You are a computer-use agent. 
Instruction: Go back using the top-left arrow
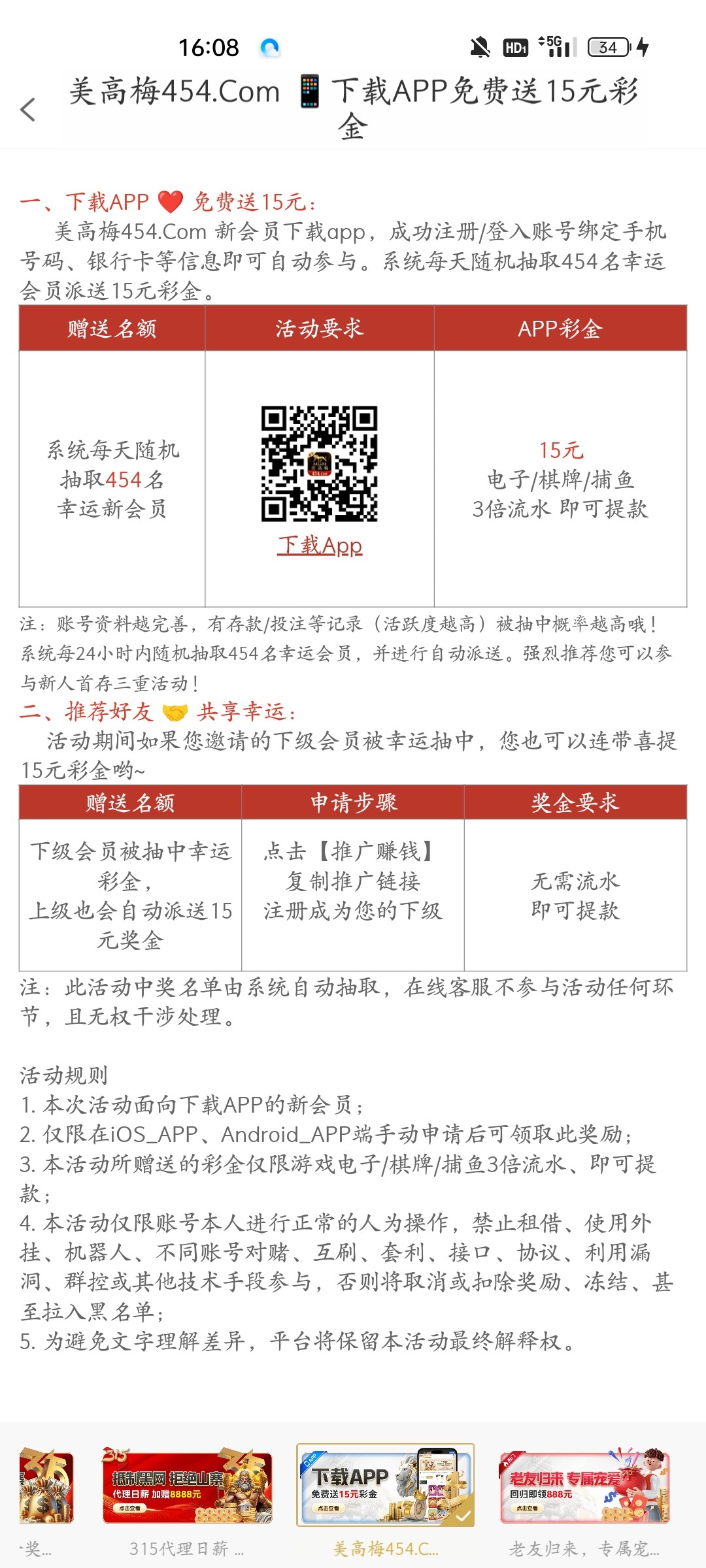coord(28,110)
